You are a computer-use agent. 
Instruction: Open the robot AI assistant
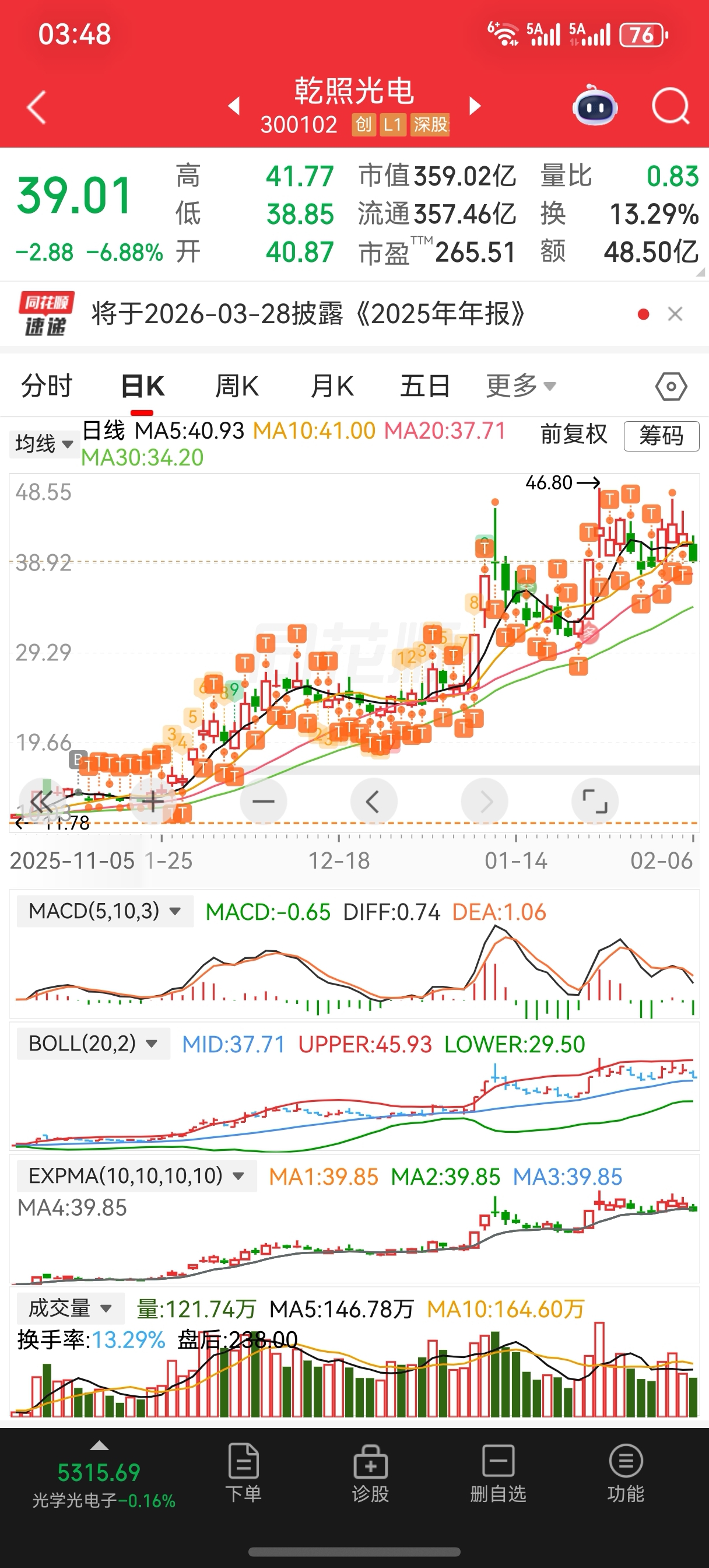click(x=595, y=107)
